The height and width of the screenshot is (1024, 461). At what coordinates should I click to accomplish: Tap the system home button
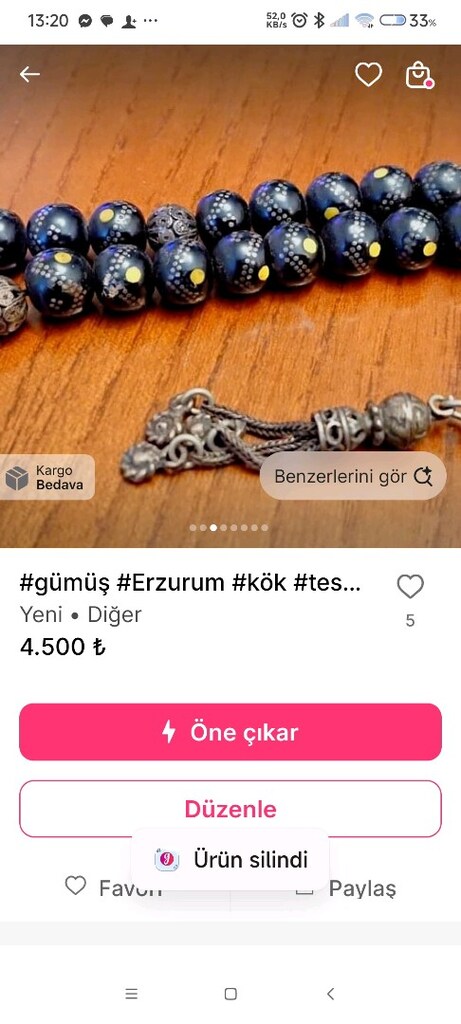pos(230,994)
